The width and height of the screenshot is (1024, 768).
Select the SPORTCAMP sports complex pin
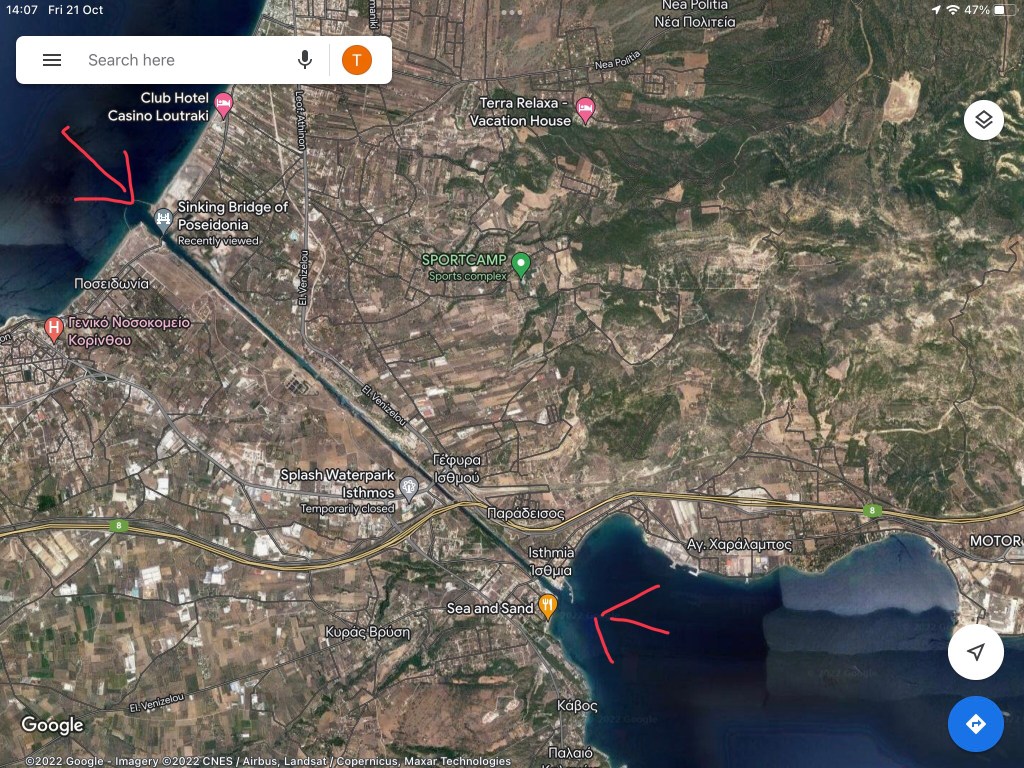(520, 264)
